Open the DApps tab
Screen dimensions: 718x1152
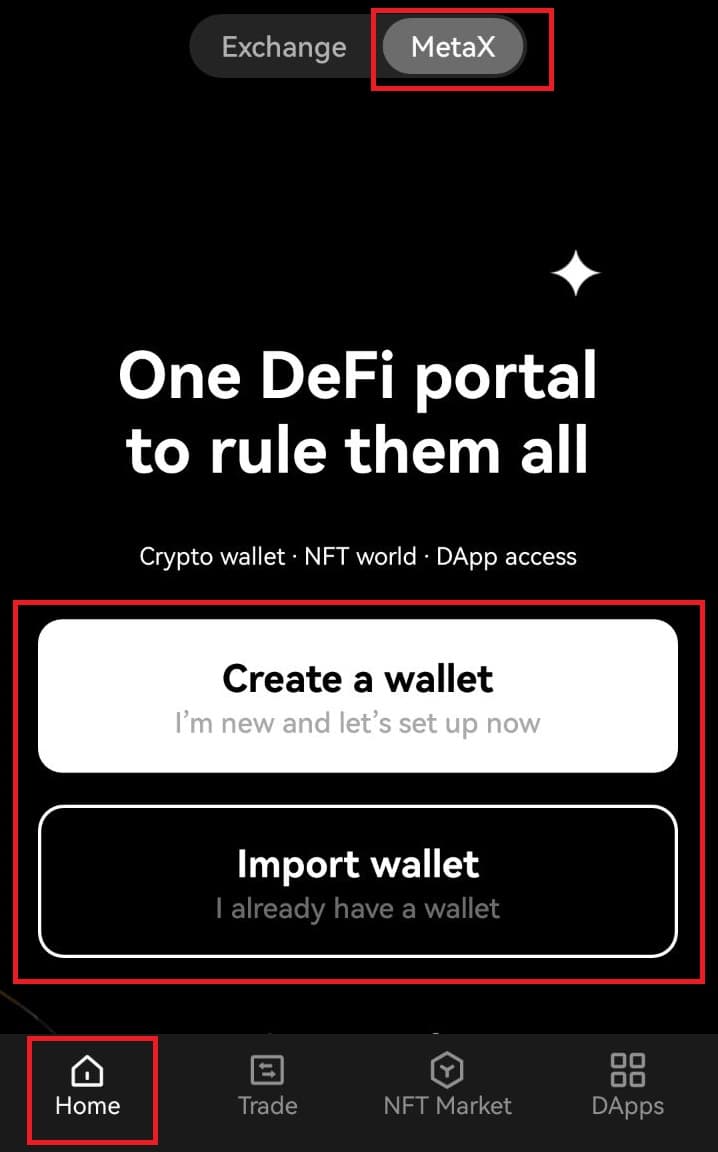[627, 1087]
